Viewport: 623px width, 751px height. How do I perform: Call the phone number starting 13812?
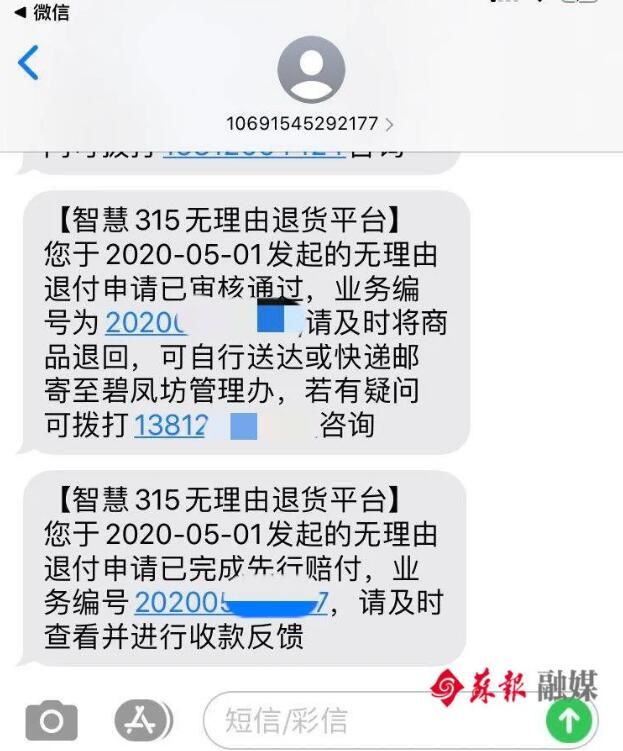pyautogui.click(x=170, y=424)
